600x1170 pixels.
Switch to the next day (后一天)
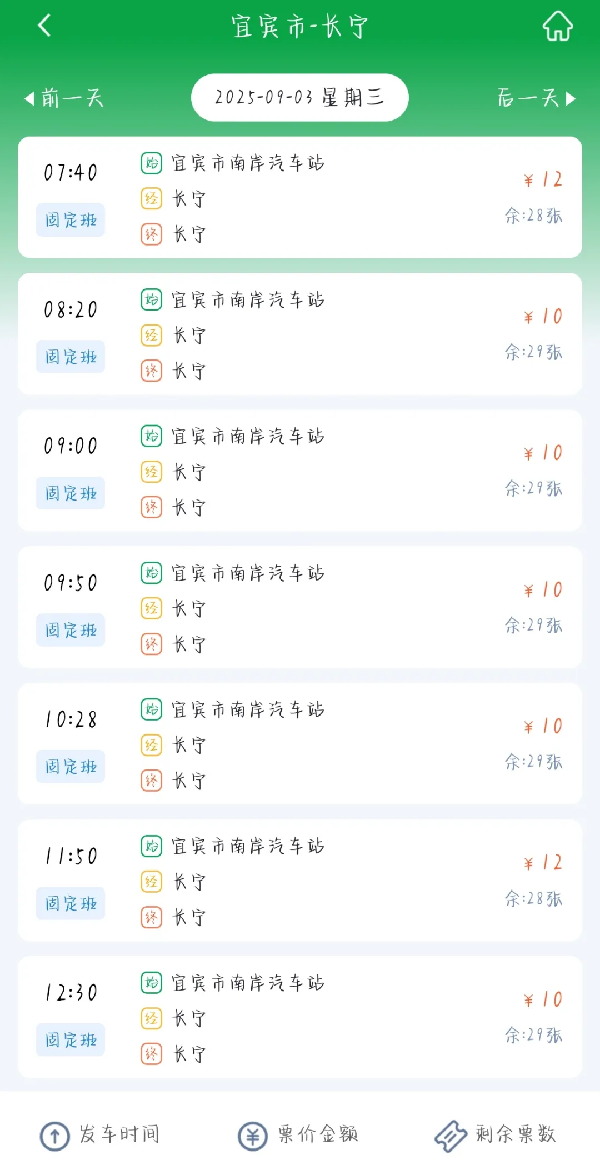click(x=537, y=98)
